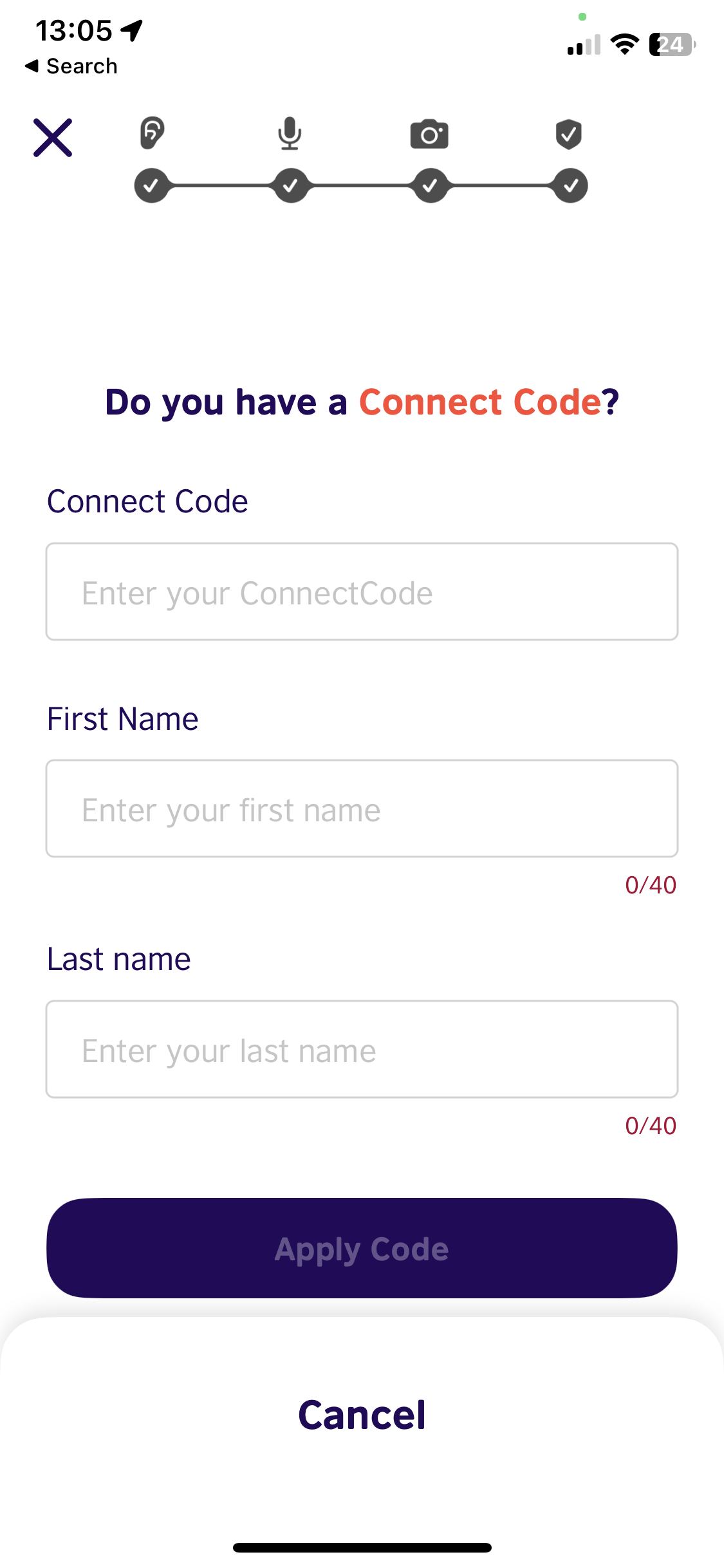Select the Last name text field
The width and height of the screenshot is (724, 1568).
point(362,1049)
